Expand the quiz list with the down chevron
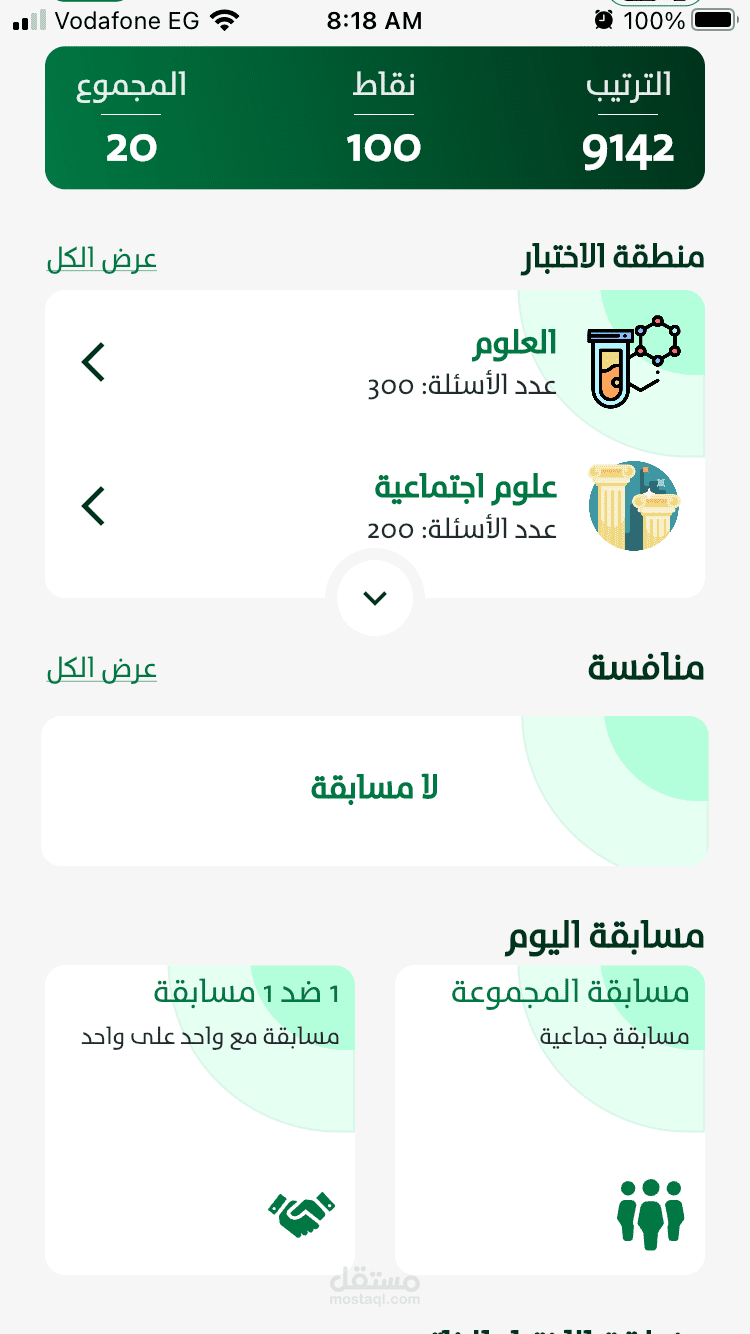This screenshot has width=750, height=1334. [x=375, y=598]
